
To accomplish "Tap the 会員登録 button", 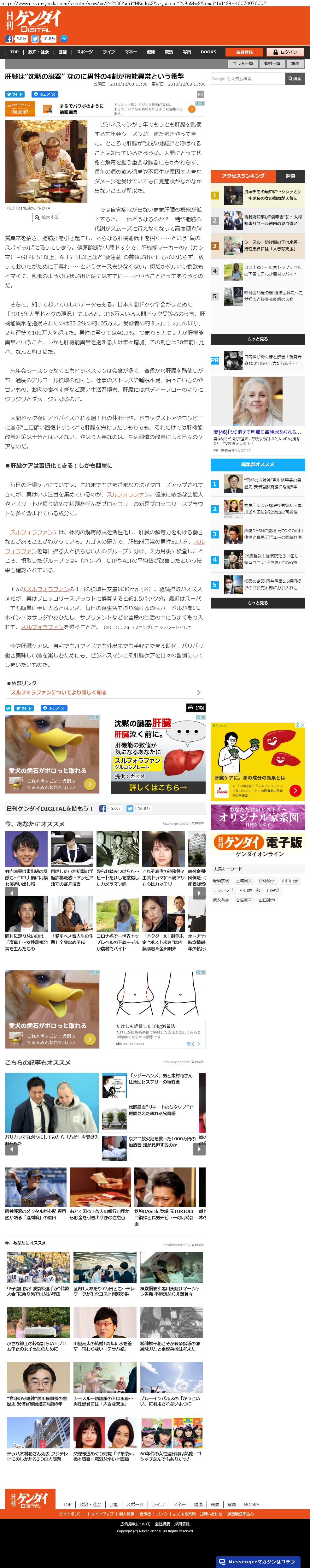I will (244, 52).
